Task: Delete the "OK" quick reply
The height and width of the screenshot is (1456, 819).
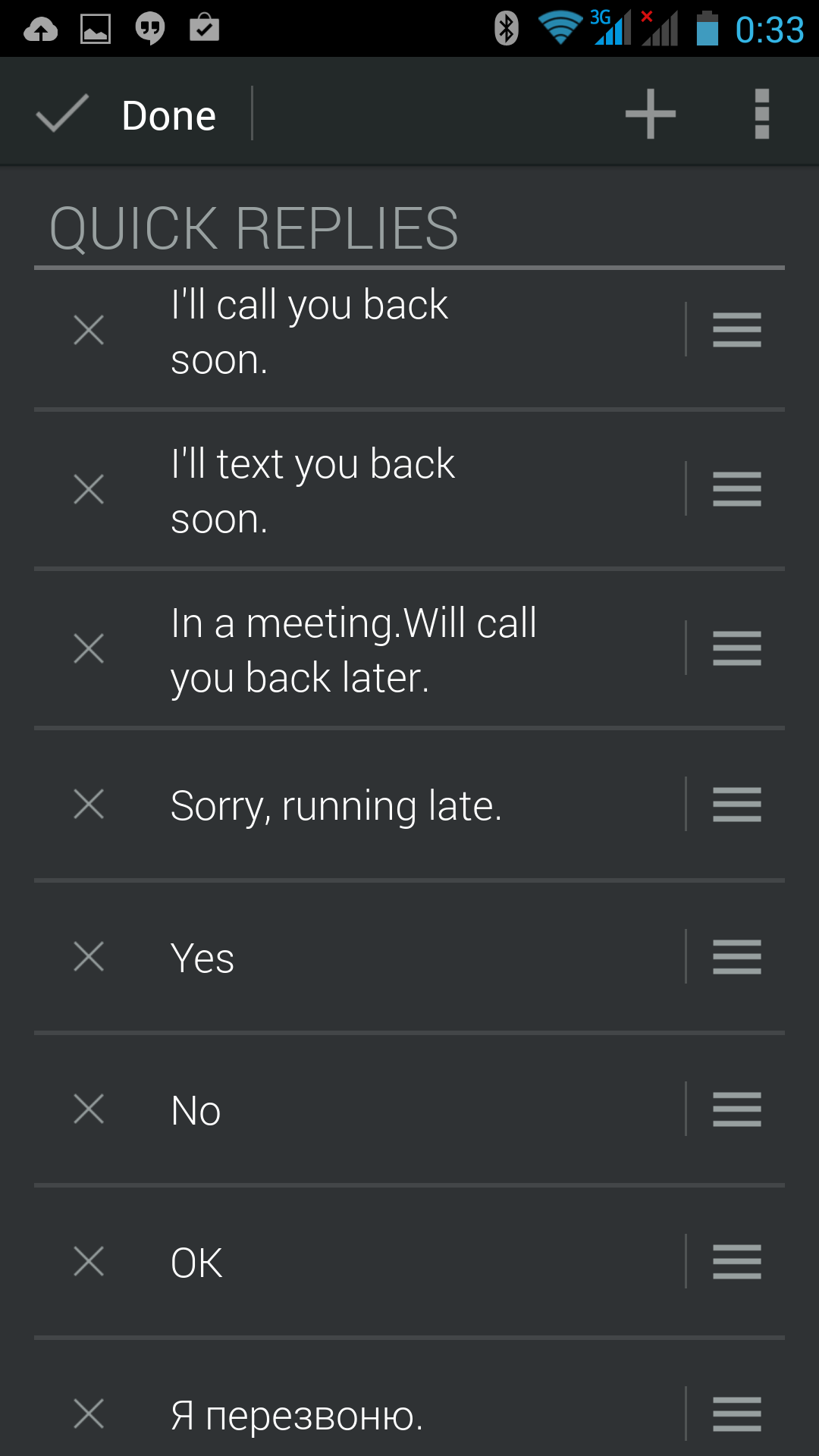Action: point(89,1262)
